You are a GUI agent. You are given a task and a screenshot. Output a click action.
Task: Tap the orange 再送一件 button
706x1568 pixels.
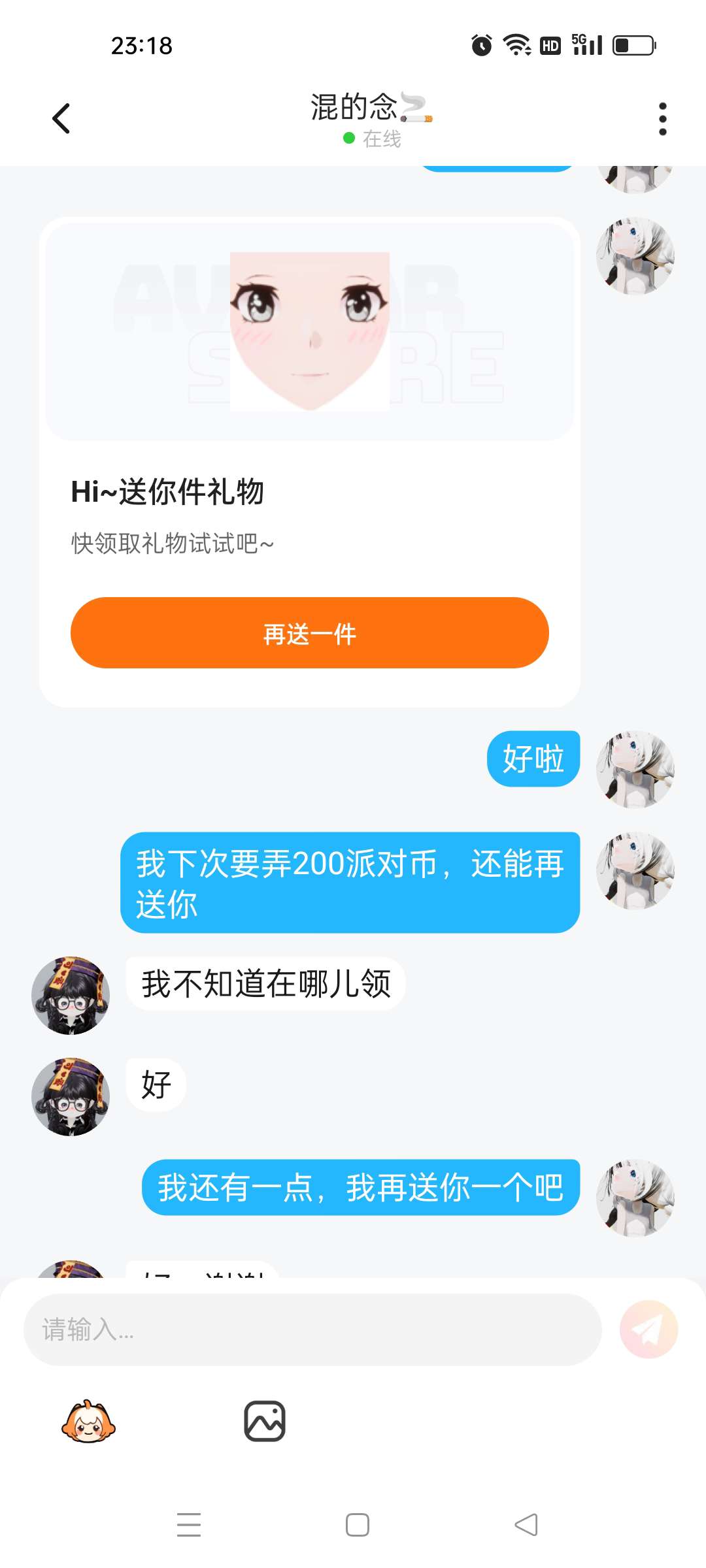point(309,632)
